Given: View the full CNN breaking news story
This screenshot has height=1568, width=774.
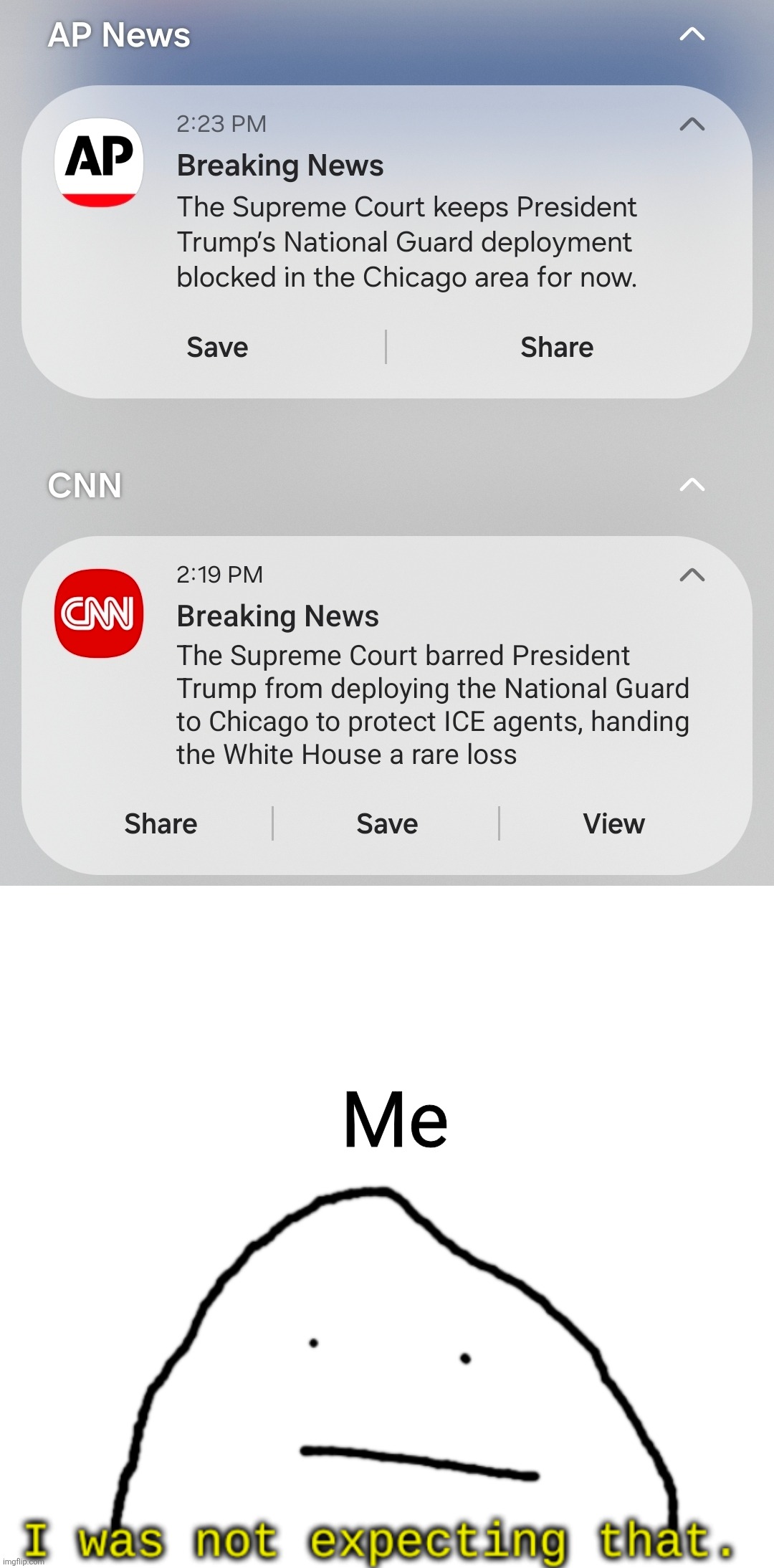Looking at the screenshot, I should point(614,823).
